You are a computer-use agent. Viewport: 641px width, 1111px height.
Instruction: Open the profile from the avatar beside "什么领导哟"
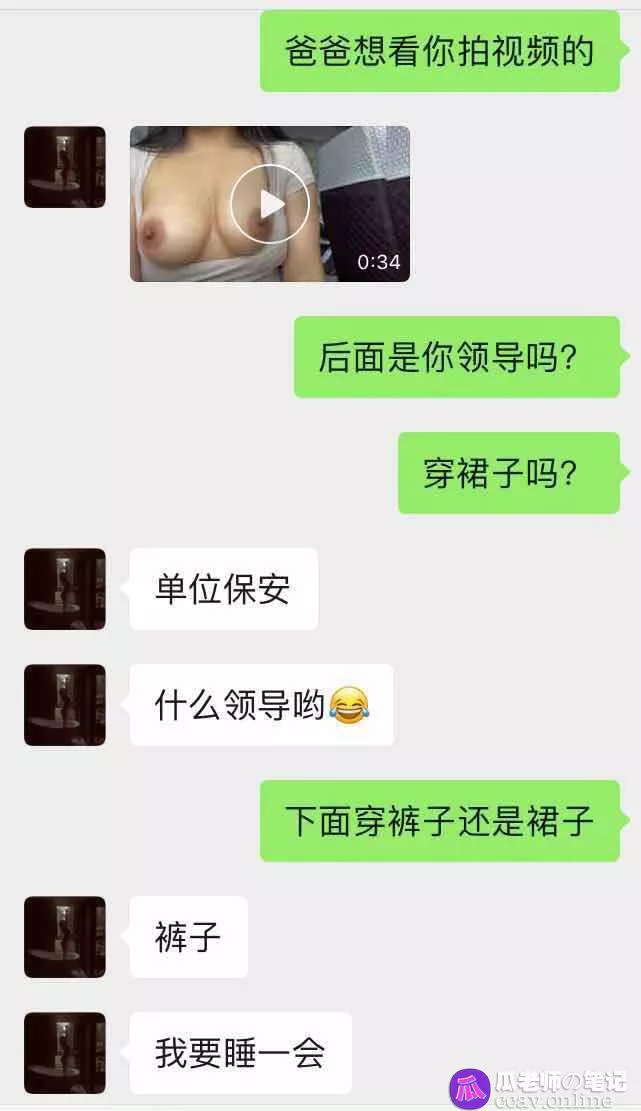[x=65, y=705]
